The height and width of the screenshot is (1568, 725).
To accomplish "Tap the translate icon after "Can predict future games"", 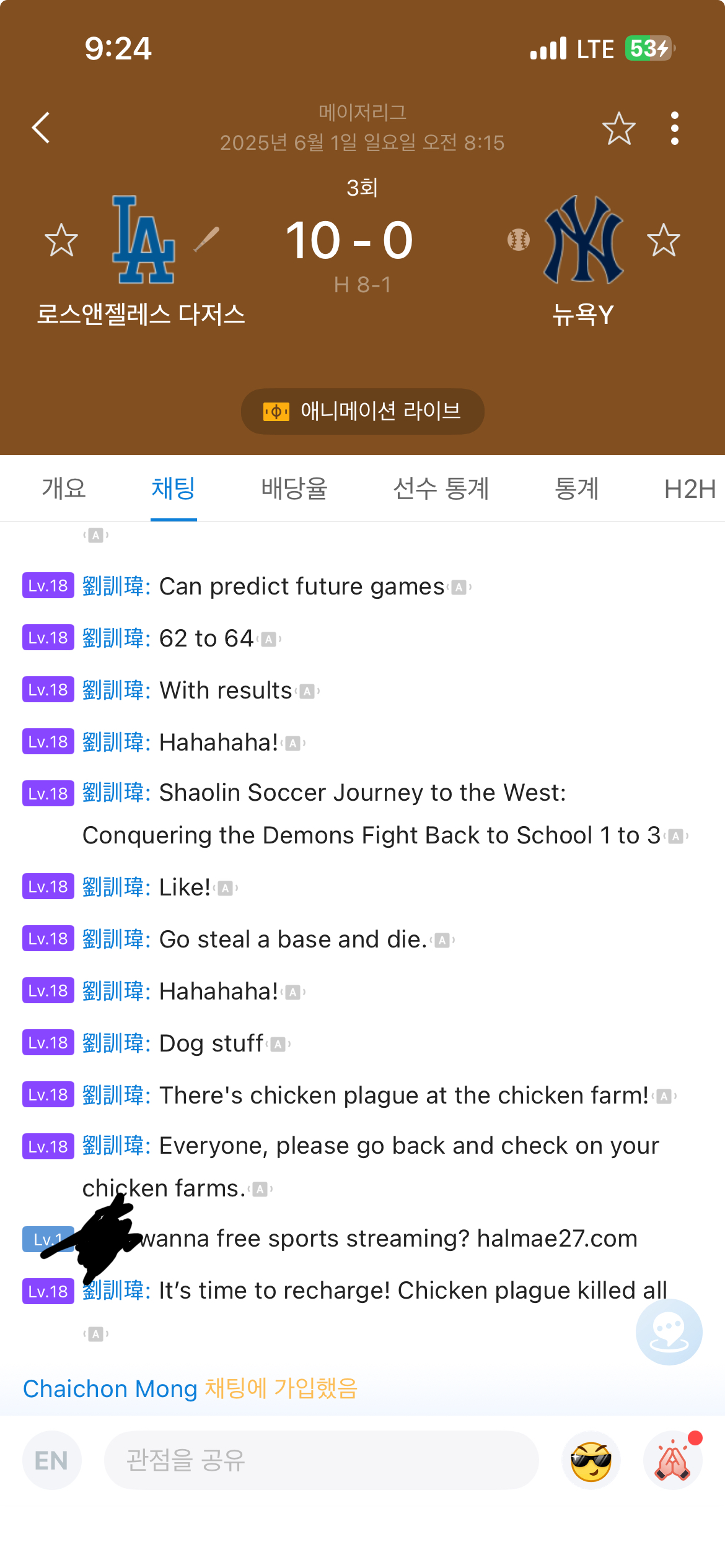I will (x=459, y=587).
